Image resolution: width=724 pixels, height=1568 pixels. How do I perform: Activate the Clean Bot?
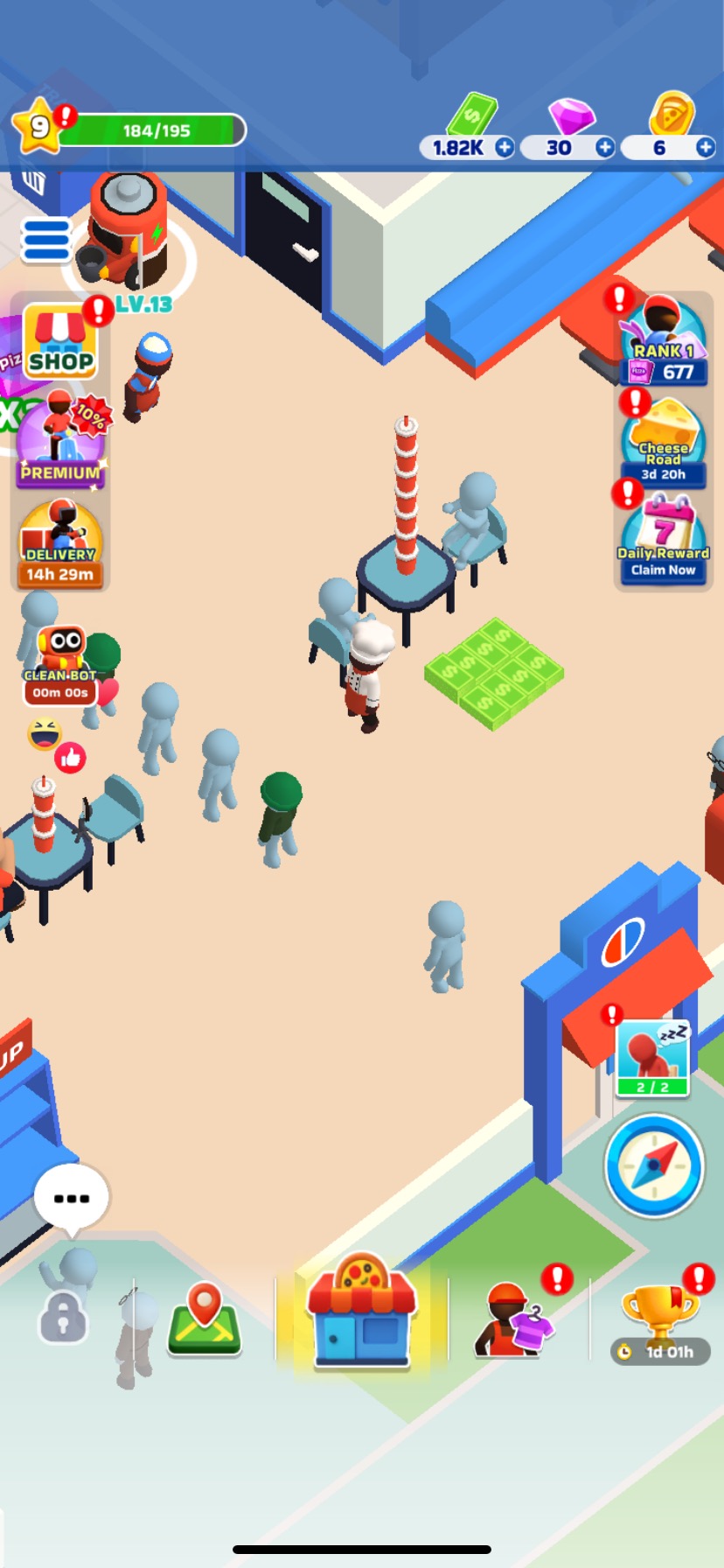pyautogui.click(x=59, y=665)
